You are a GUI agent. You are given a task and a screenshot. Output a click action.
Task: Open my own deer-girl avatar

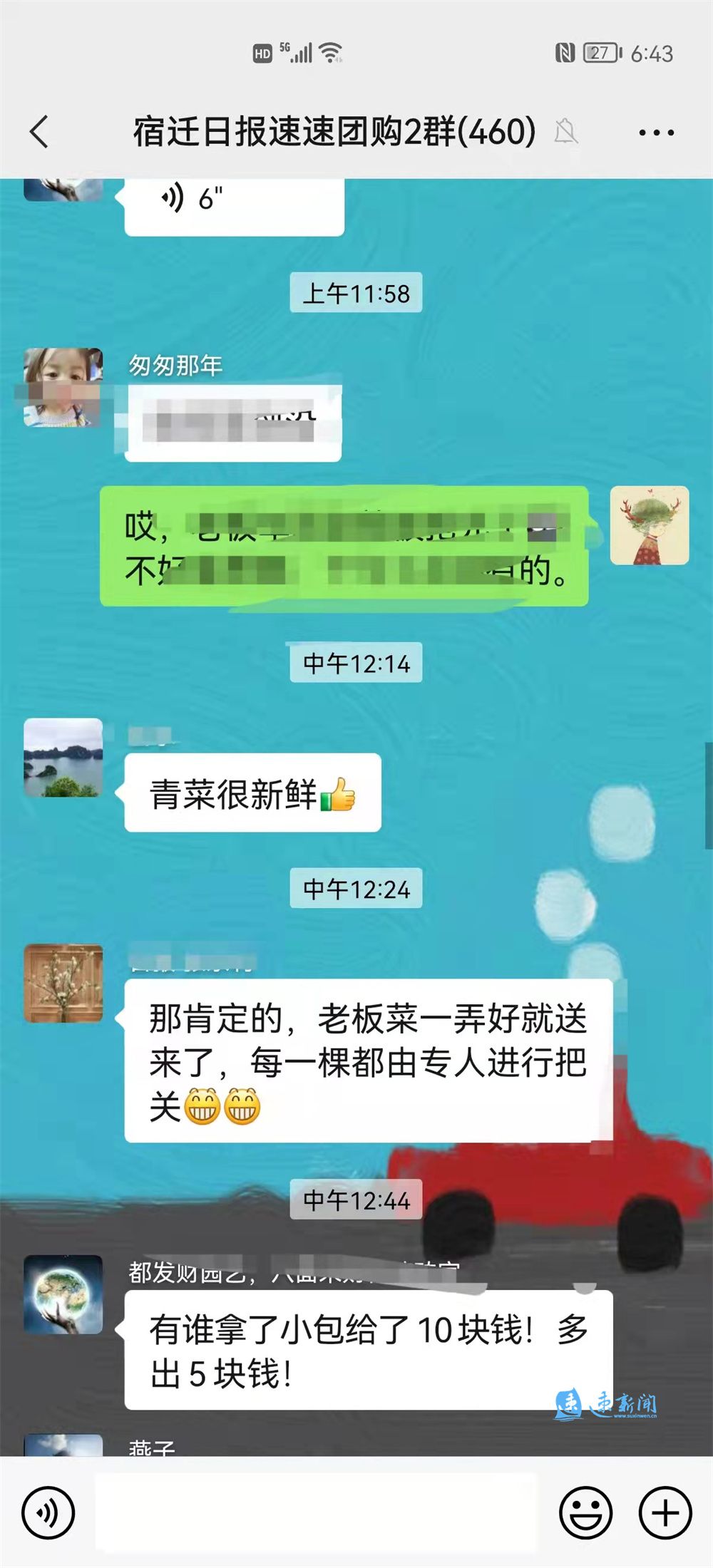coord(649,525)
